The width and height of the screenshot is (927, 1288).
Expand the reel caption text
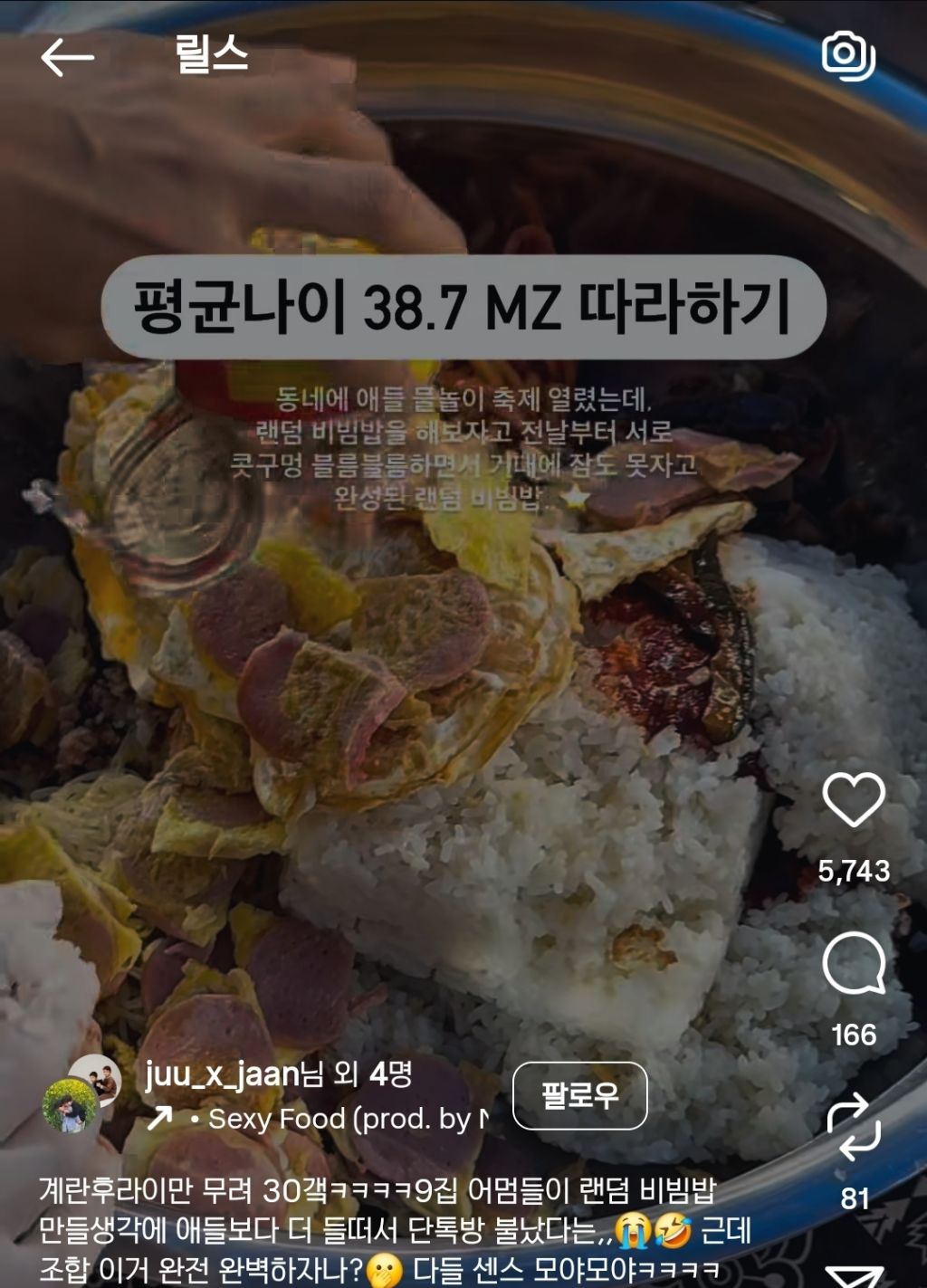389,1229
